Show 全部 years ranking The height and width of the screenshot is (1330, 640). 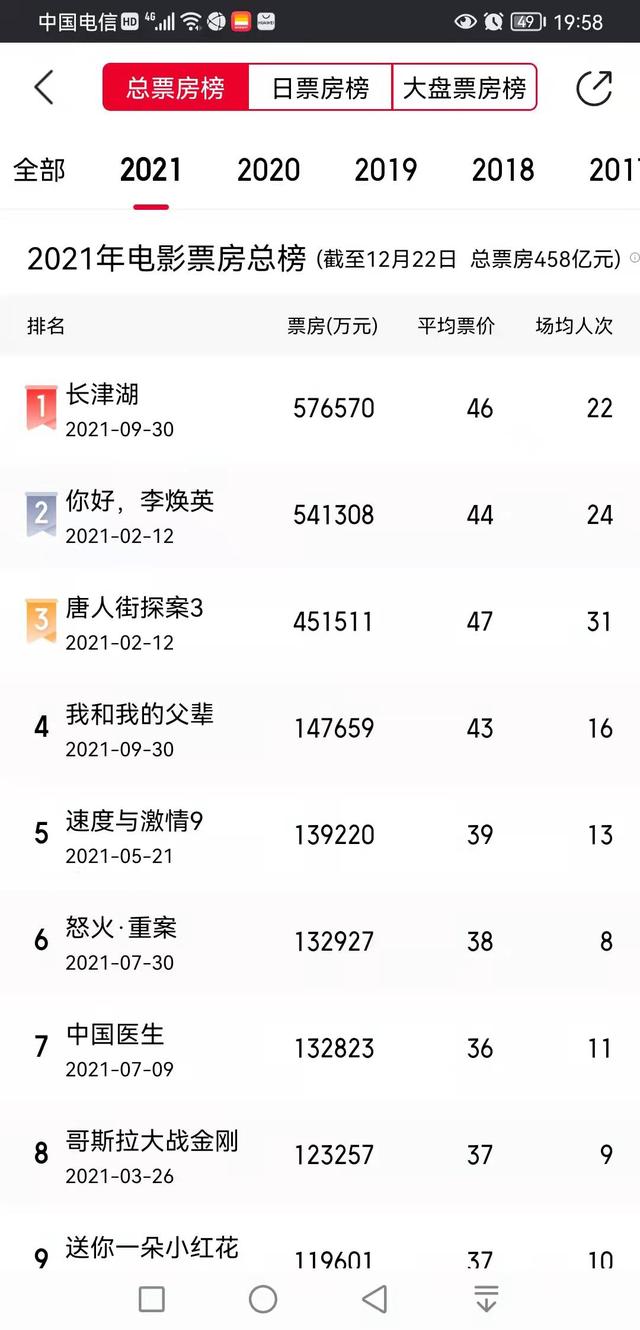(39, 170)
